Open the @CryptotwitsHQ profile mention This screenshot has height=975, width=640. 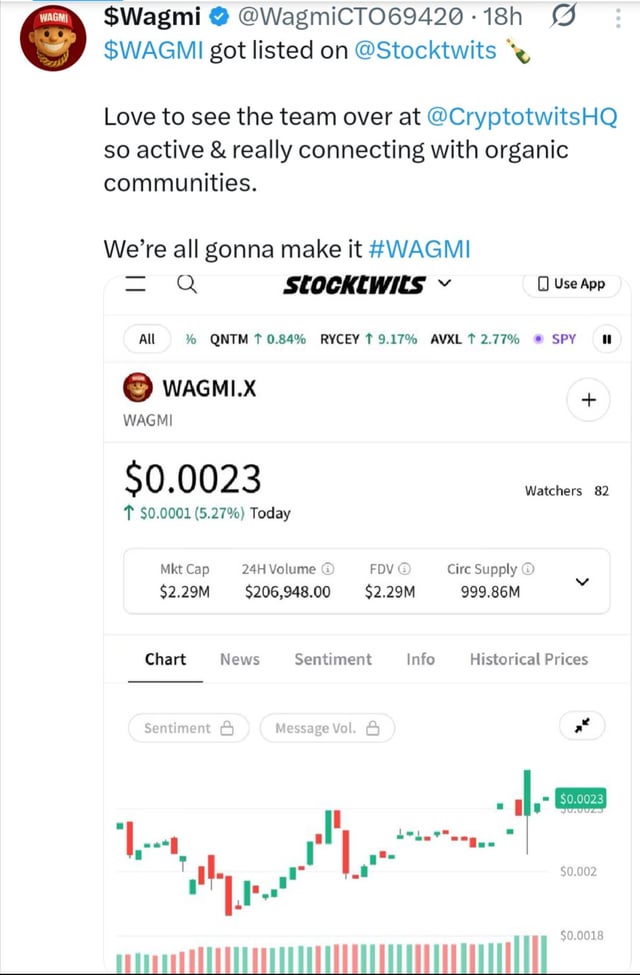click(522, 117)
